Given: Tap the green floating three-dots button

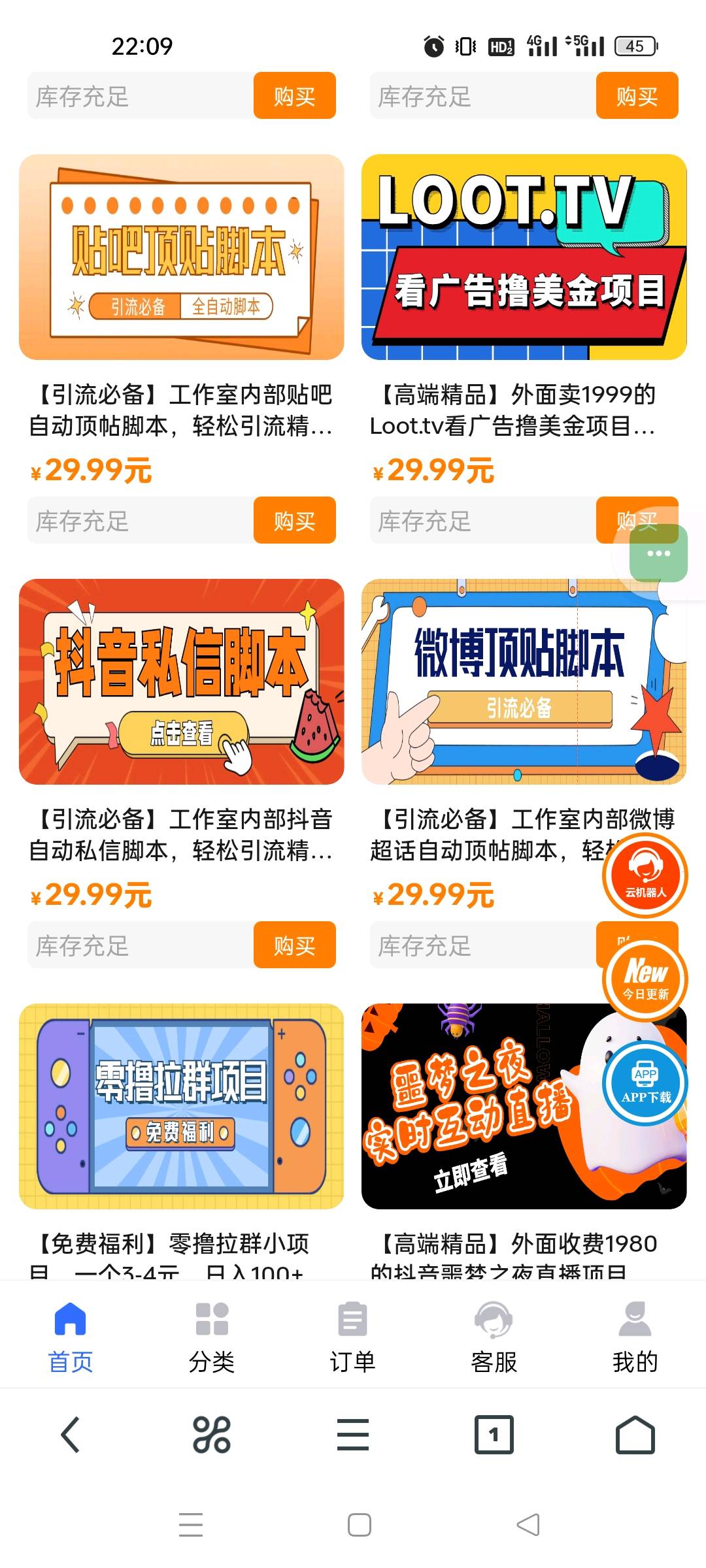Looking at the screenshot, I should tap(658, 553).
